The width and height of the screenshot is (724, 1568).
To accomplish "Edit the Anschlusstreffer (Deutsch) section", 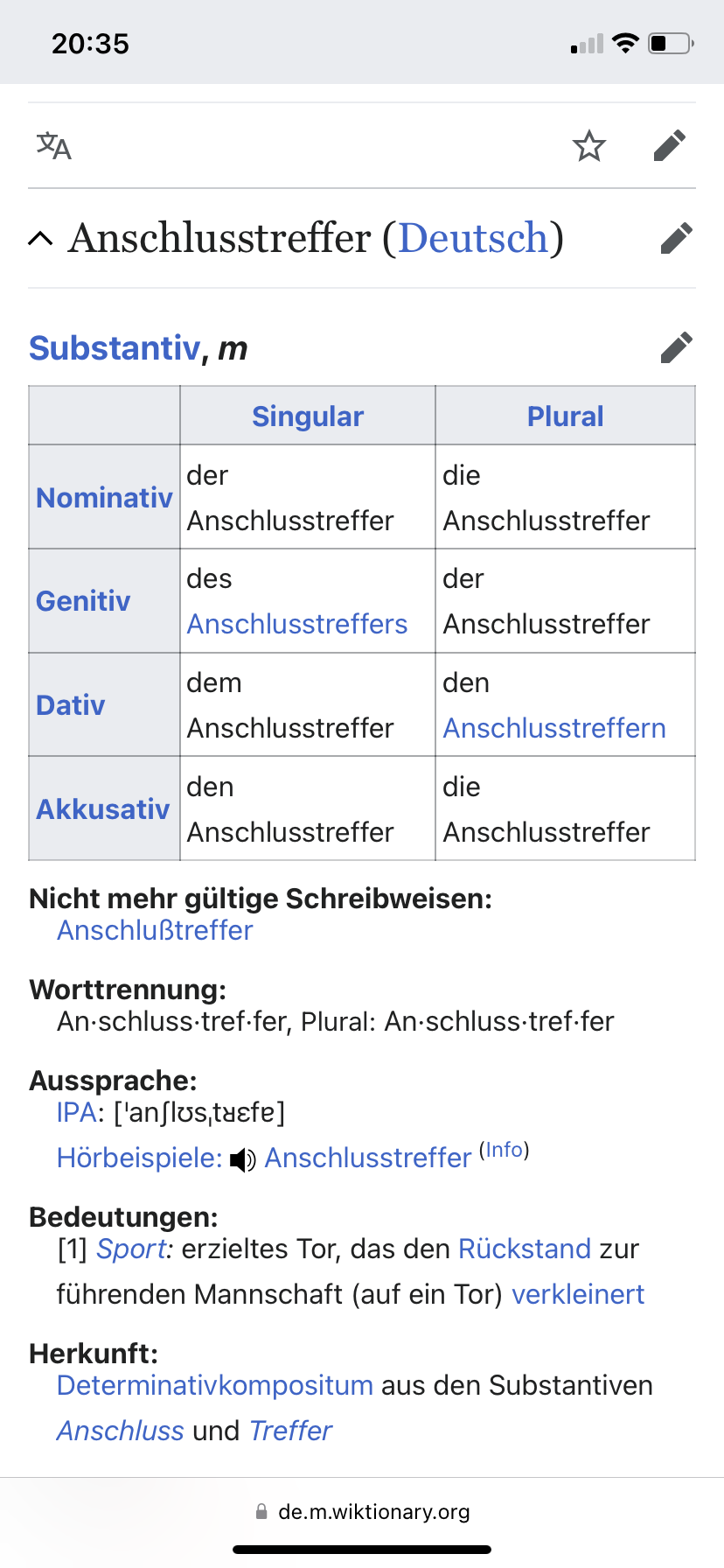I will pyautogui.click(x=677, y=238).
